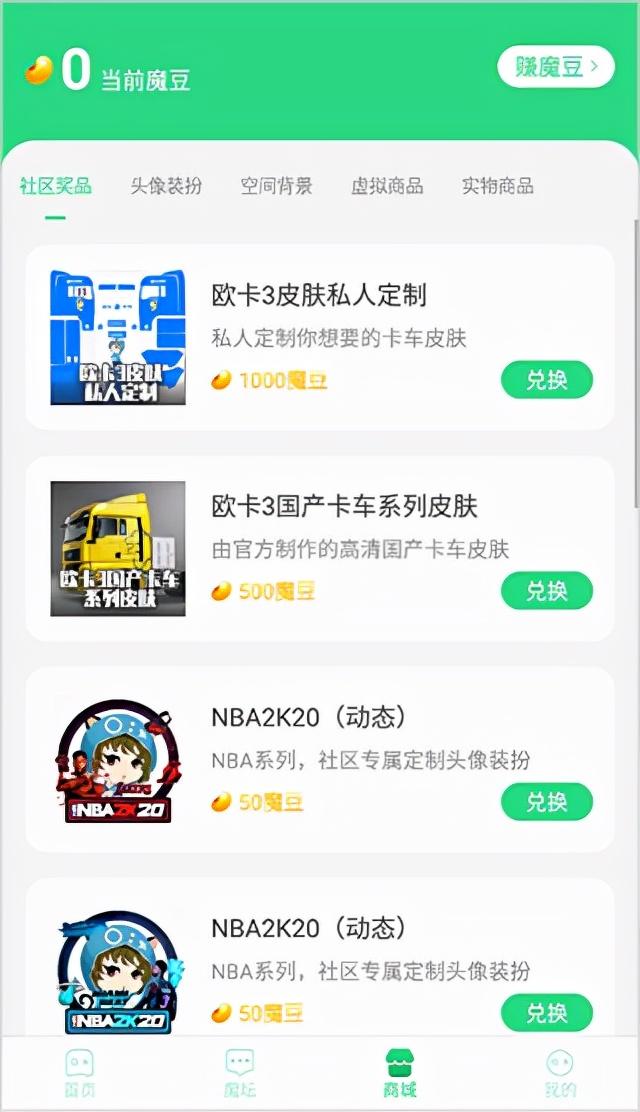Tap 兑换 for 欧卡3国产卡车系列皮肤
The image size is (640, 1112).
point(546,591)
